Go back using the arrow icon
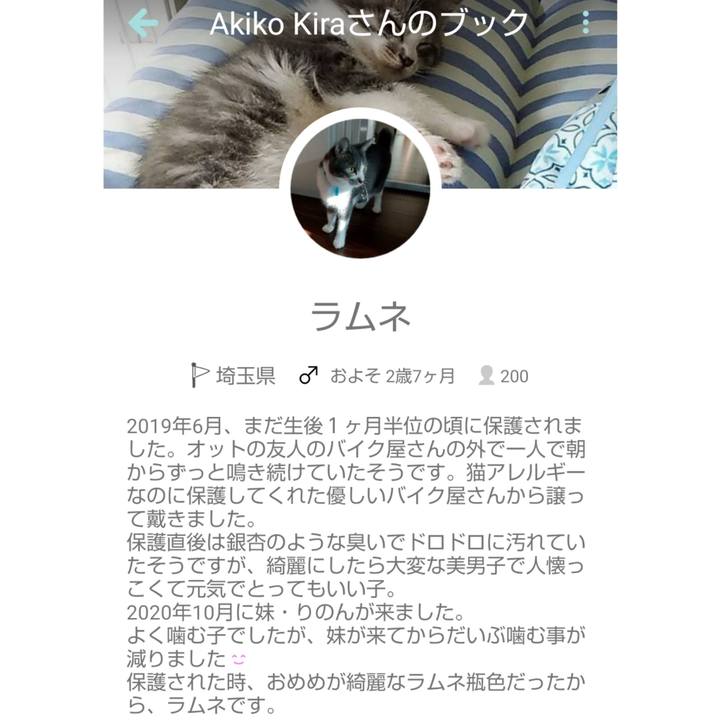The height and width of the screenshot is (720, 720). click(x=144, y=23)
